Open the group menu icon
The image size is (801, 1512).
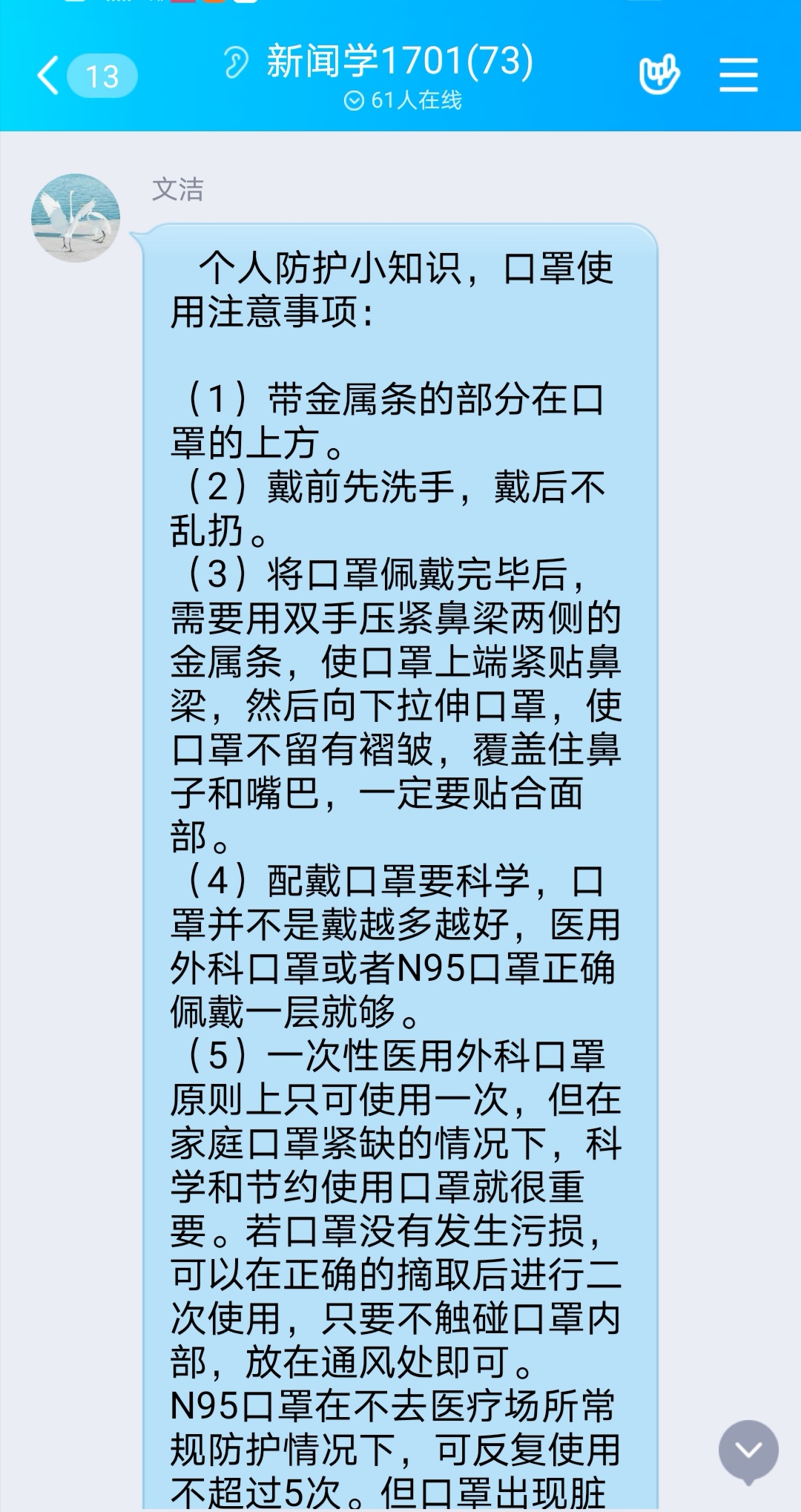pyautogui.click(x=739, y=76)
